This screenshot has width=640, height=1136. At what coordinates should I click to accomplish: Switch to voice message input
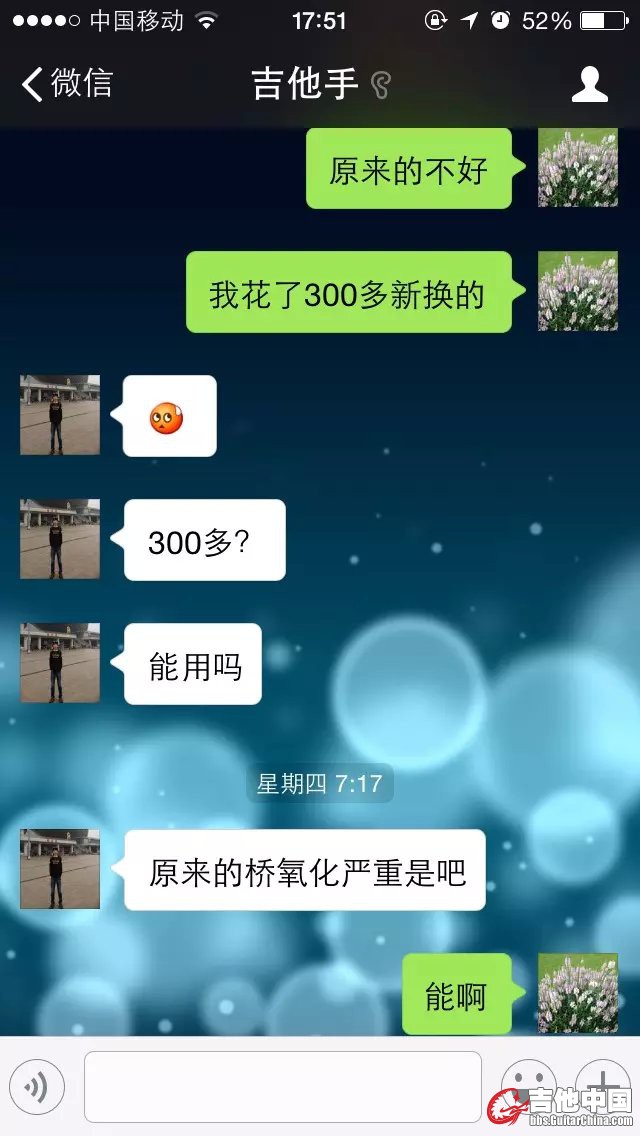click(x=37, y=1086)
